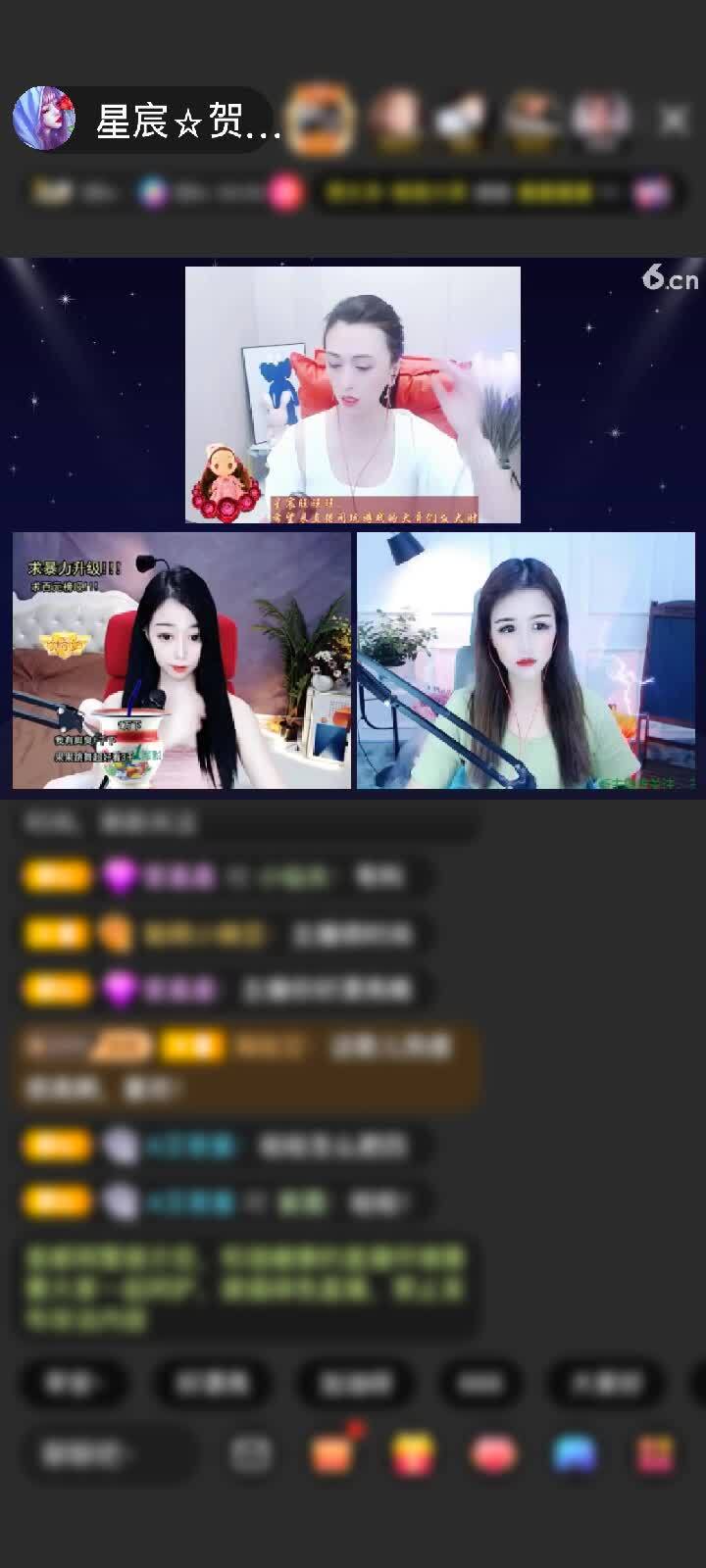Viewport: 706px width, 1568px height.
Task: Tap the blue icon in the bottom toolbar
Action: point(575,1454)
